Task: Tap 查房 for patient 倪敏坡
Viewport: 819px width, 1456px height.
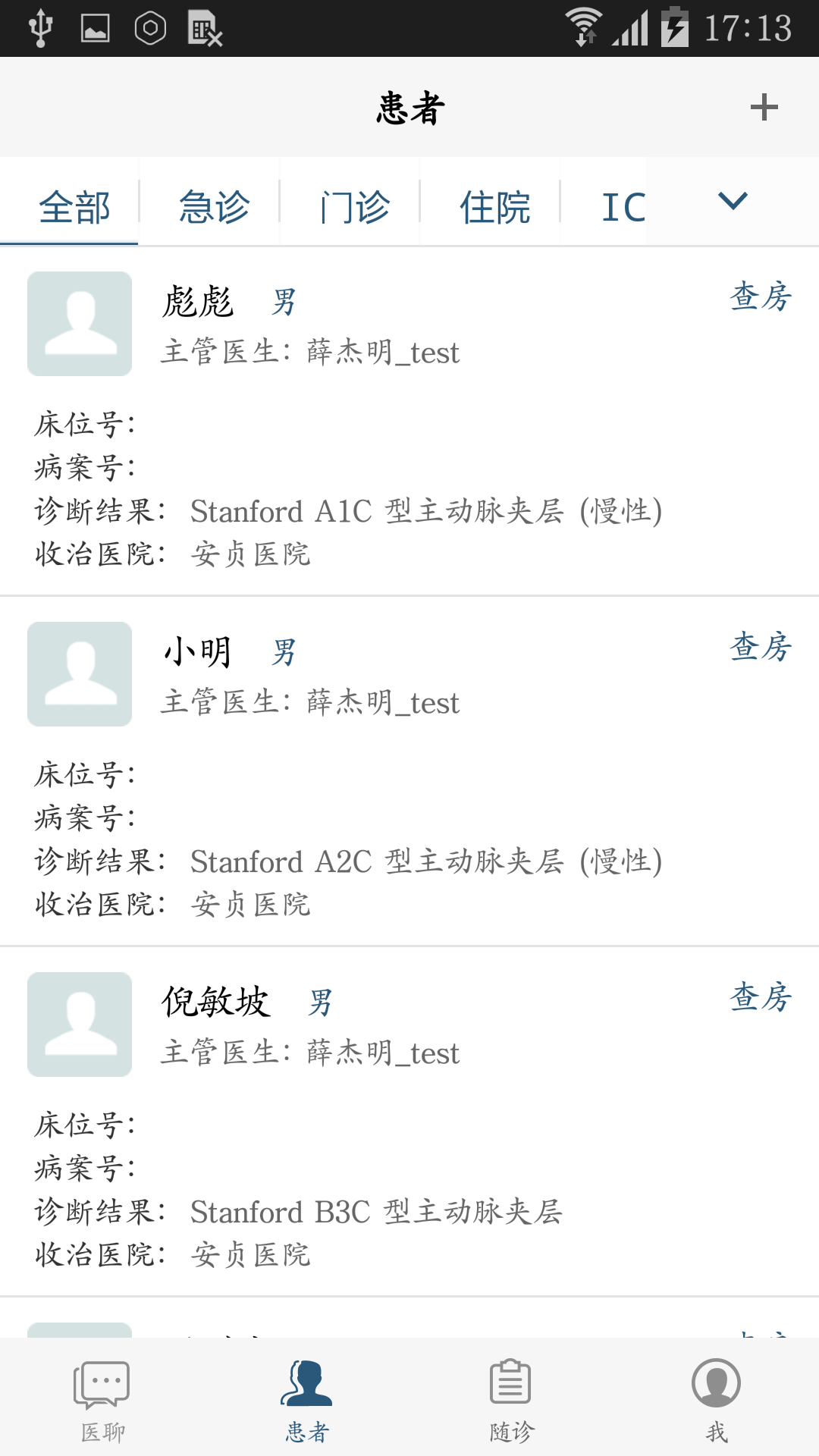Action: (761, 997)
